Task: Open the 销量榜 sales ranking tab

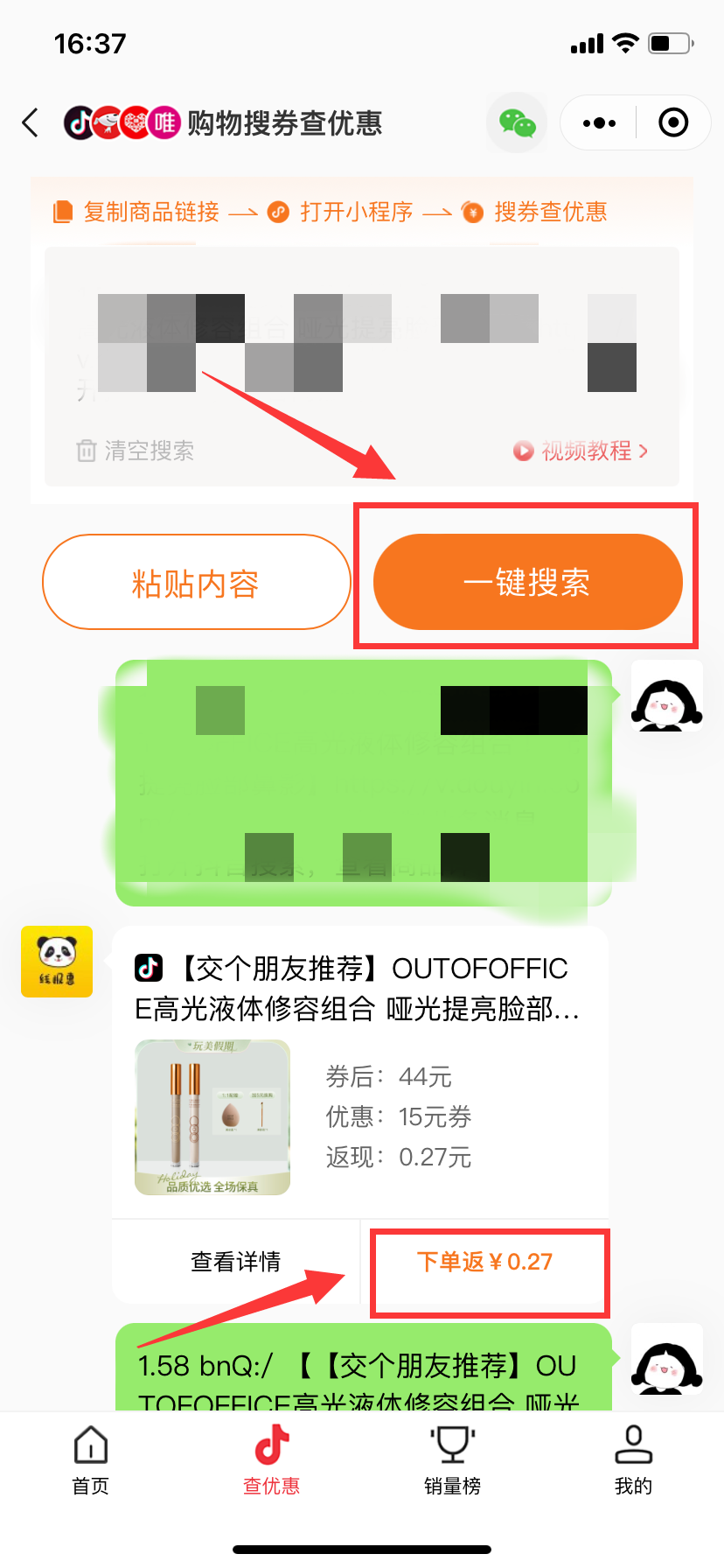Action: 452,1459
